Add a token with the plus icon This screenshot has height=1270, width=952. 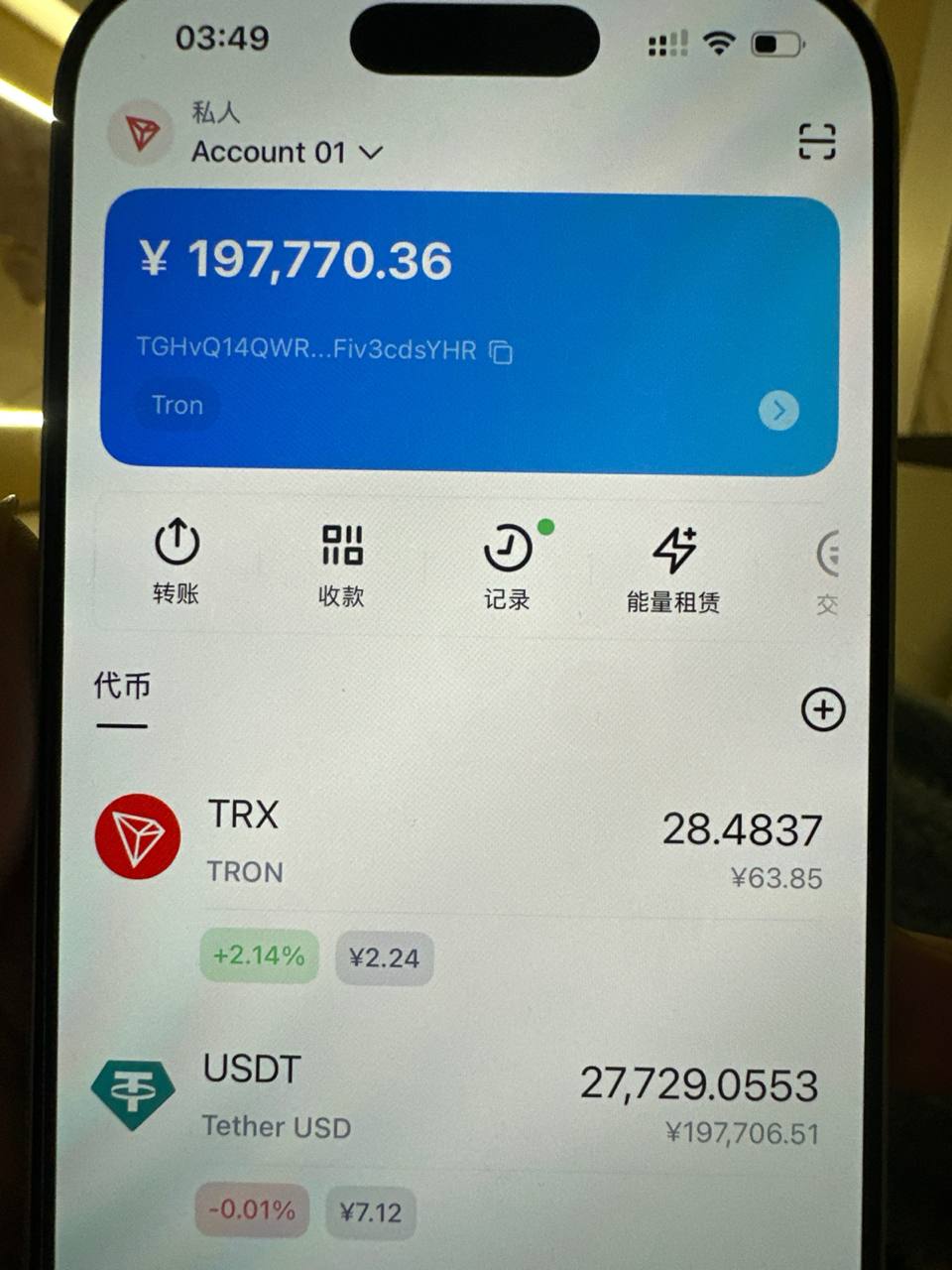pyautogui.click(x=822, y=709)
